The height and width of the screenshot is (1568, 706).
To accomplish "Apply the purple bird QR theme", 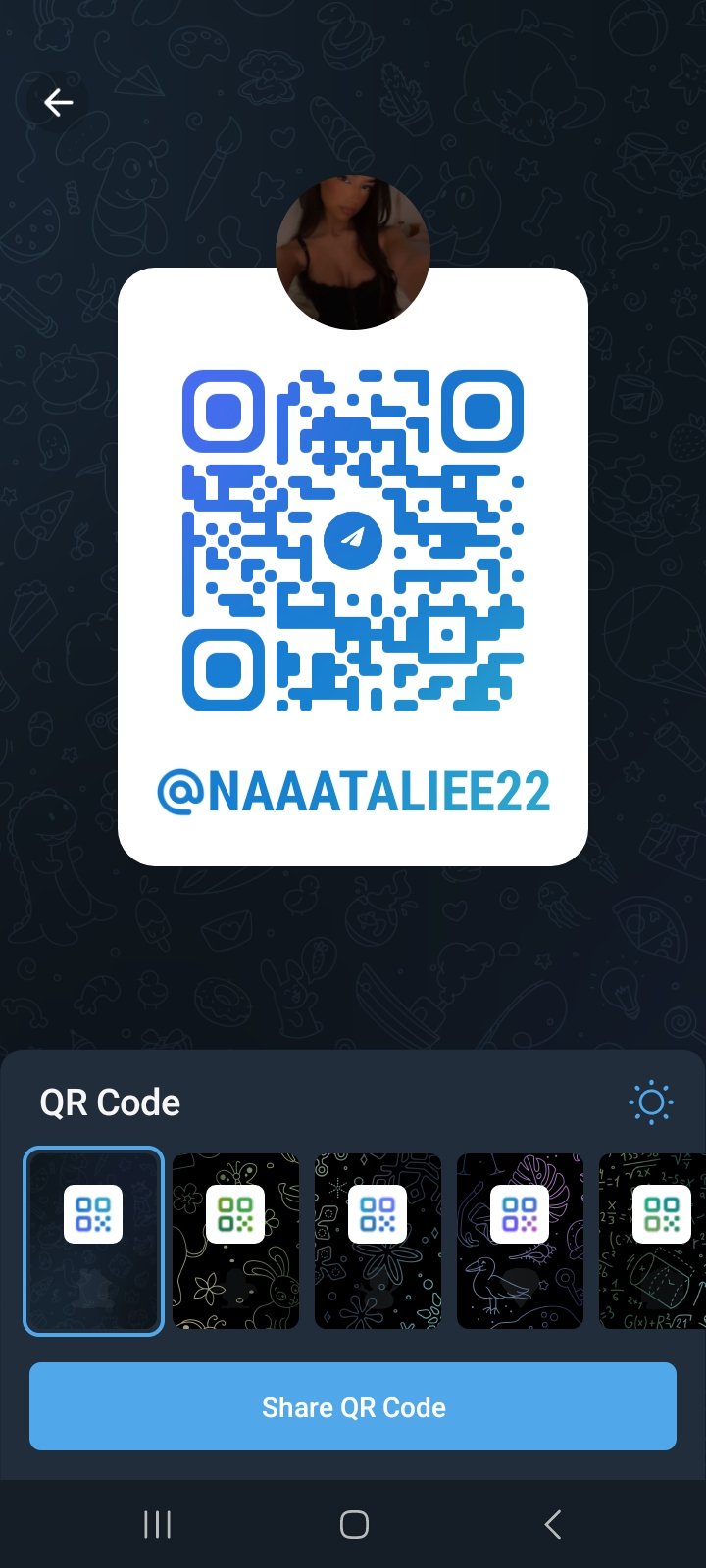I will (x=520, y=1241).
